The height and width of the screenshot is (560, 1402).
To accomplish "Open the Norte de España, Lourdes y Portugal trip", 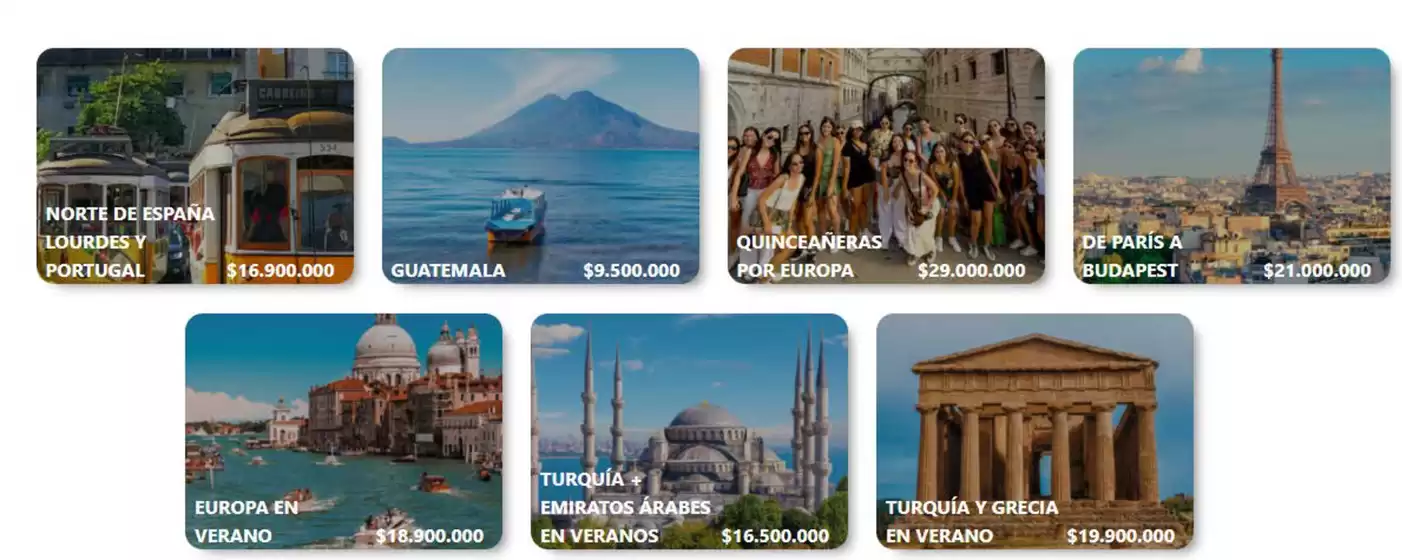I will click(x=195, y=166).
